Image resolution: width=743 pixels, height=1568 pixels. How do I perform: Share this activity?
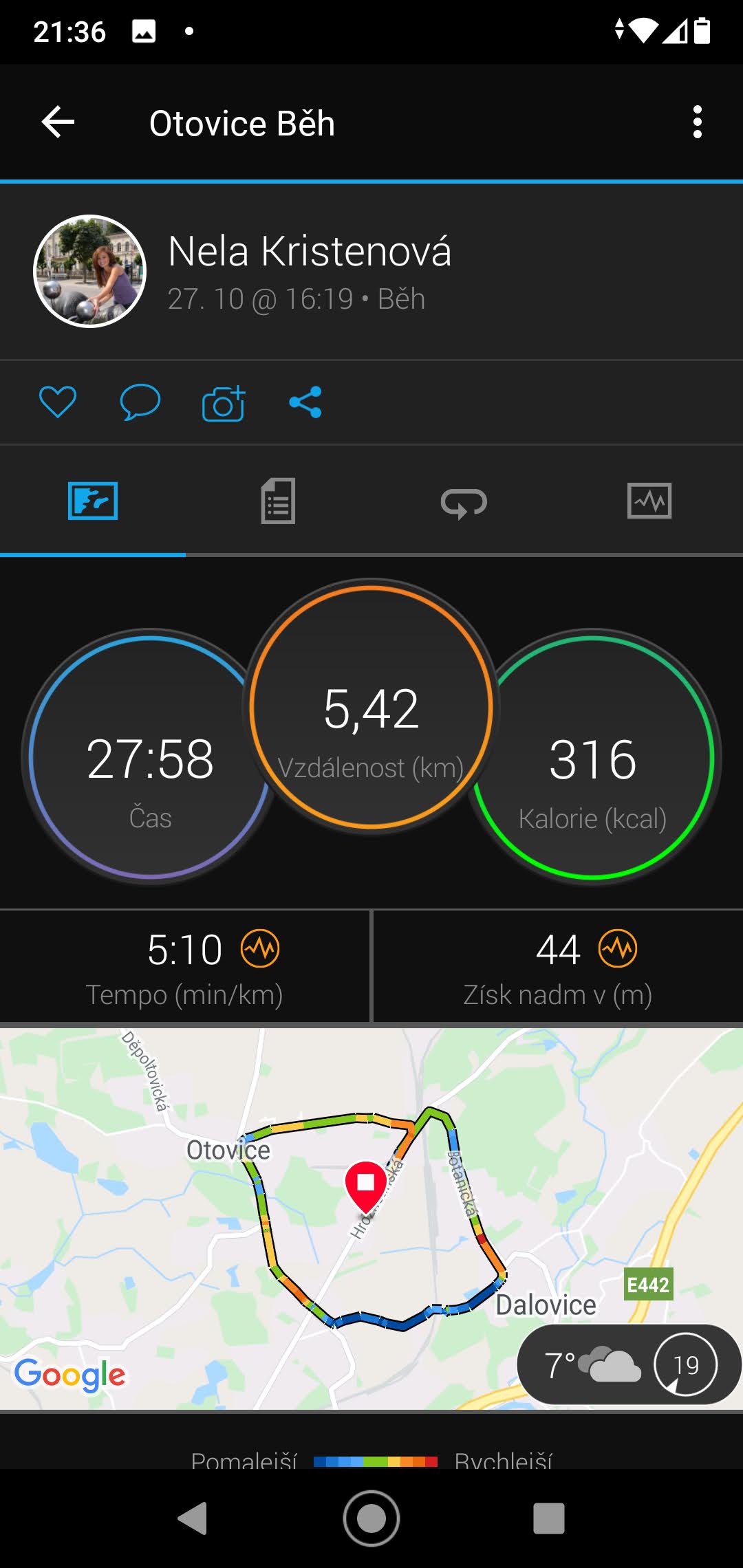[305, 402]
